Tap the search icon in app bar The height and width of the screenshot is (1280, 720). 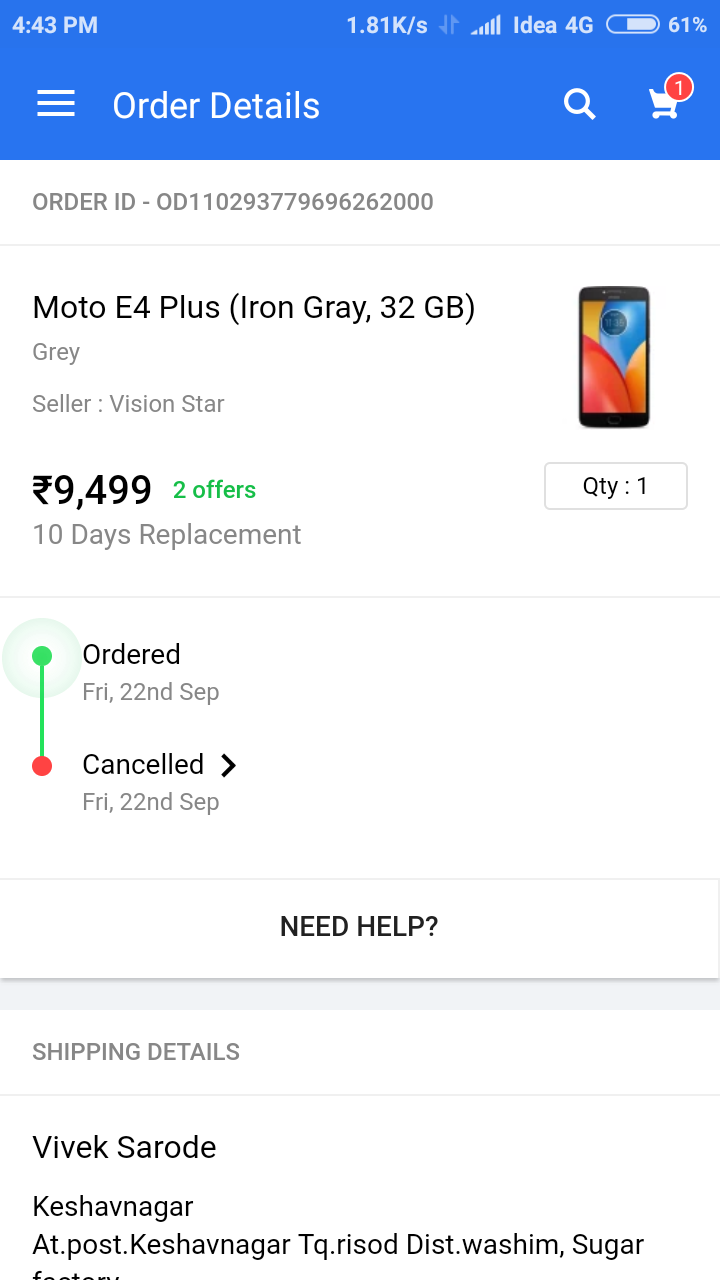coord(579,104)
